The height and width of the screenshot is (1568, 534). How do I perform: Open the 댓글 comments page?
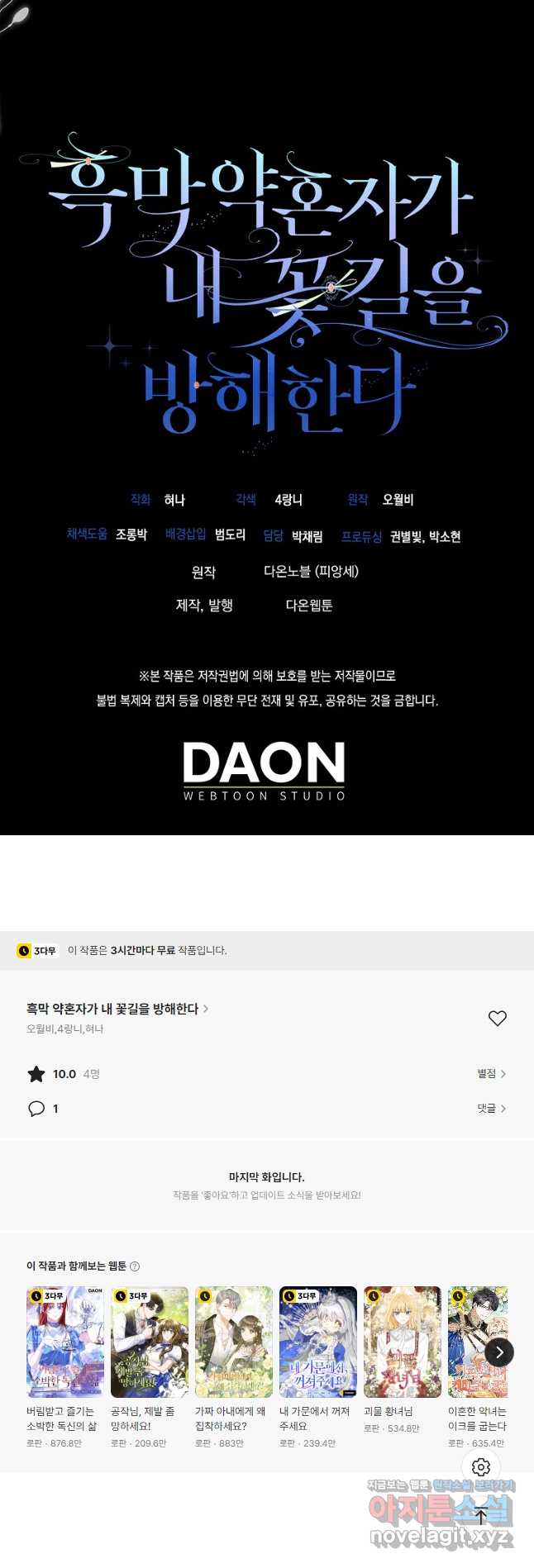(x=491, y=1108)
